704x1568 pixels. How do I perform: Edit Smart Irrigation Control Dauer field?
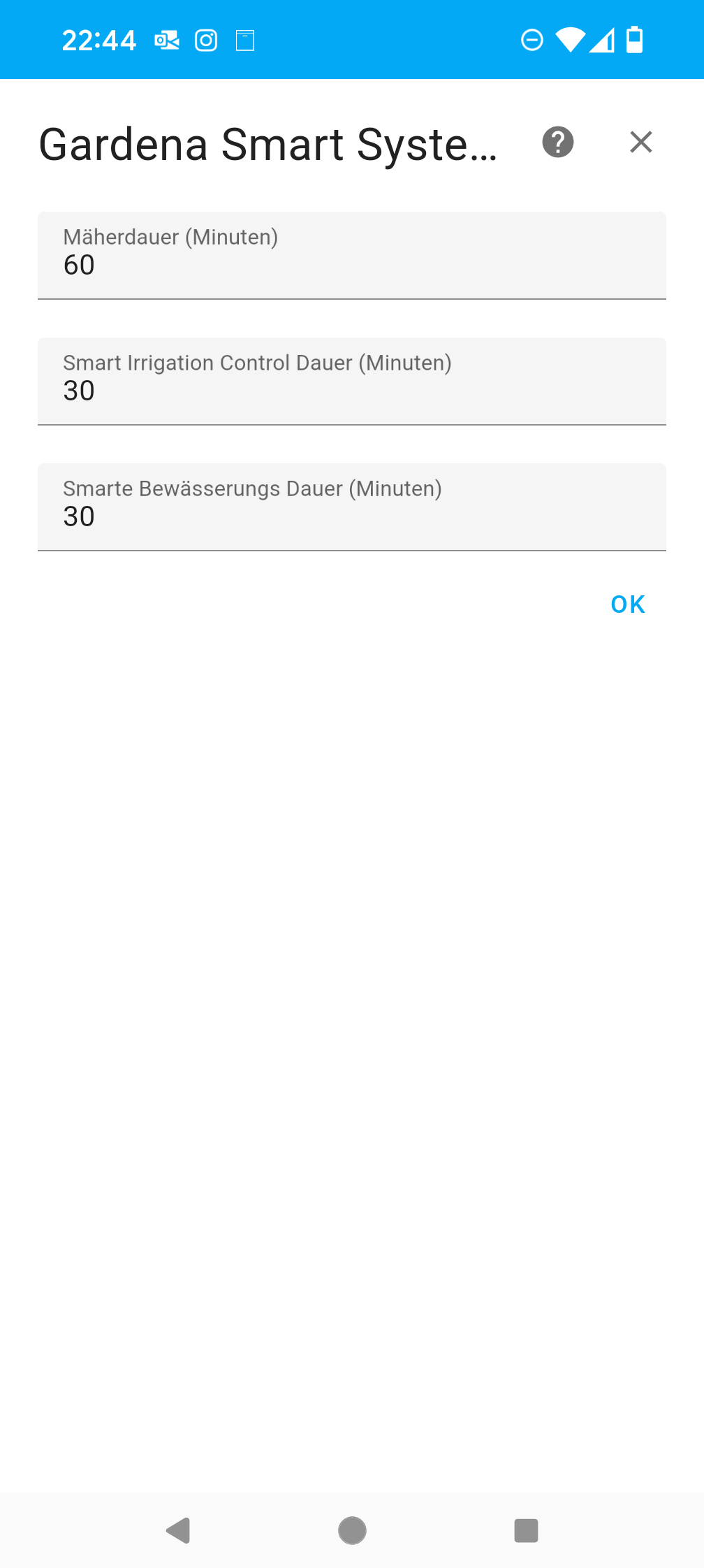pos(352,382)
